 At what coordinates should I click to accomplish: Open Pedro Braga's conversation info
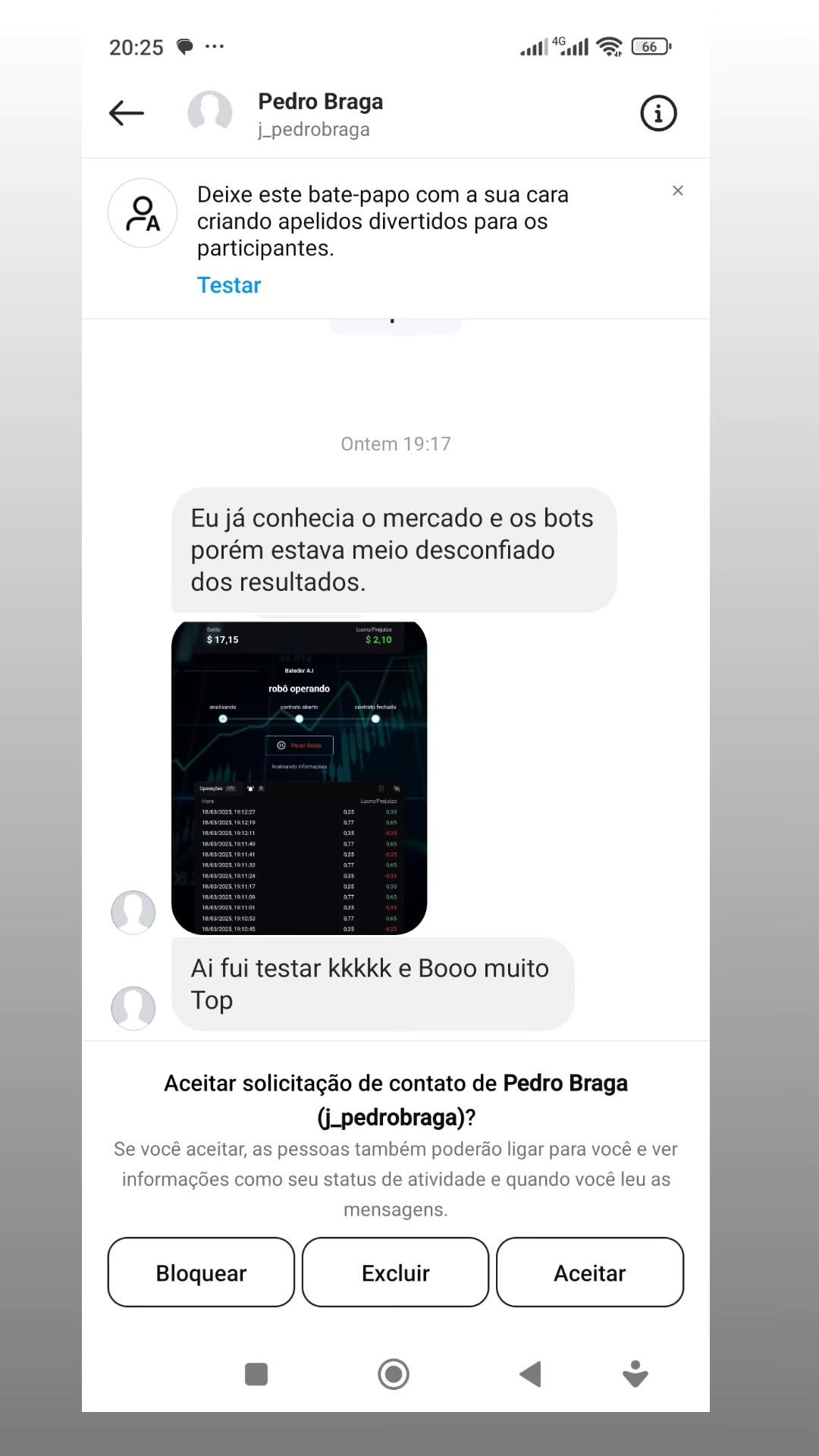658,114
